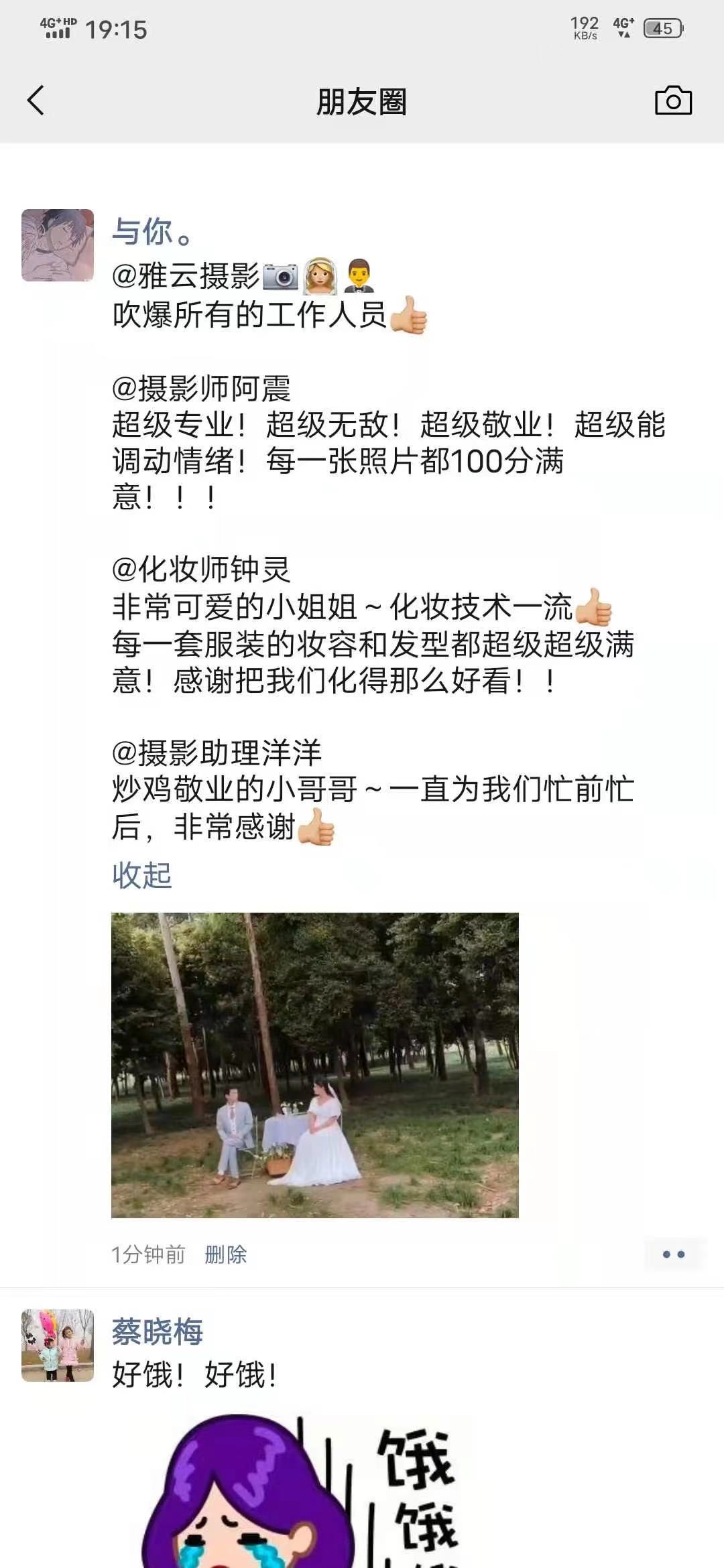Open 与你。's profile avatar
This screenshot has width=724, height=1568.
58,245
